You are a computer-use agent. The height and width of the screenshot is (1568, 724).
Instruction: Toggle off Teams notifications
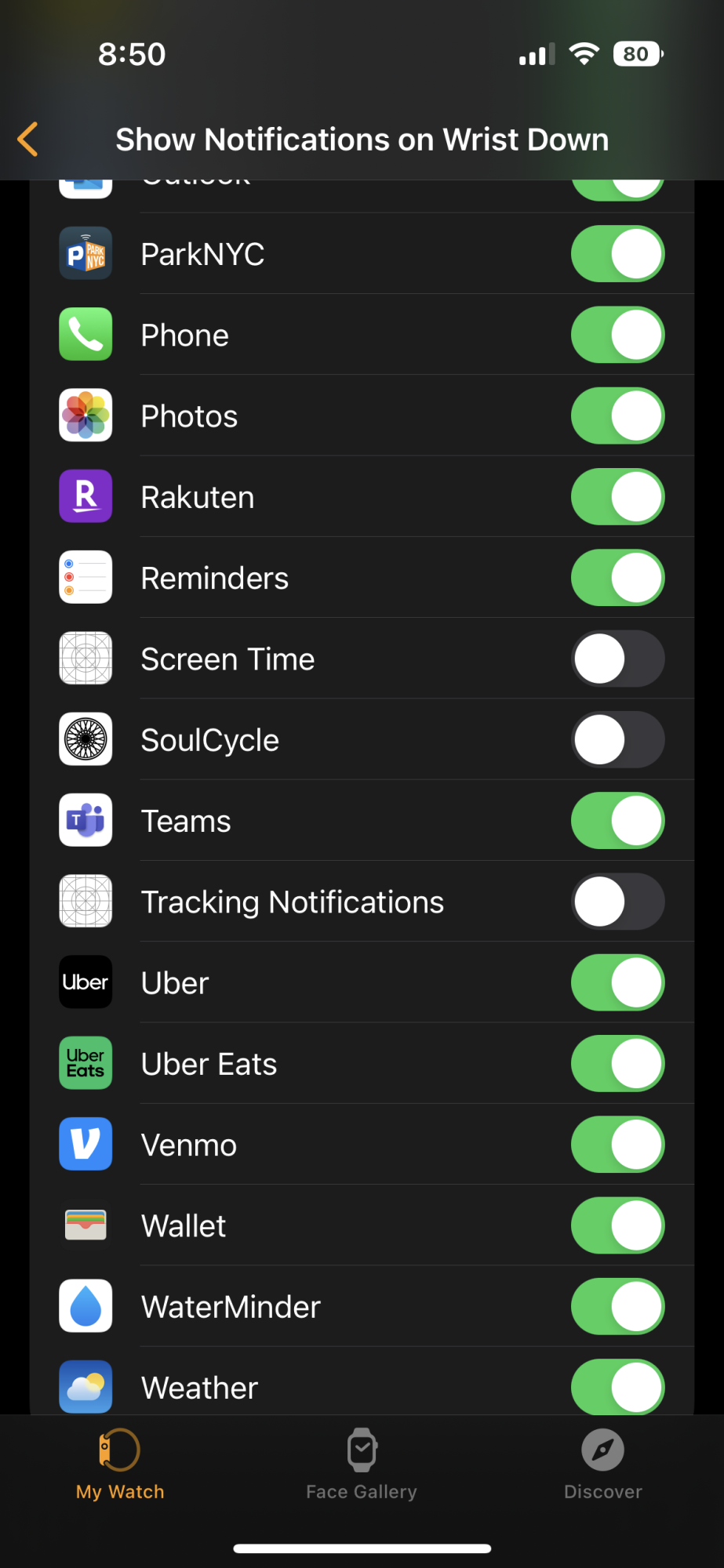tap(617, 821)
